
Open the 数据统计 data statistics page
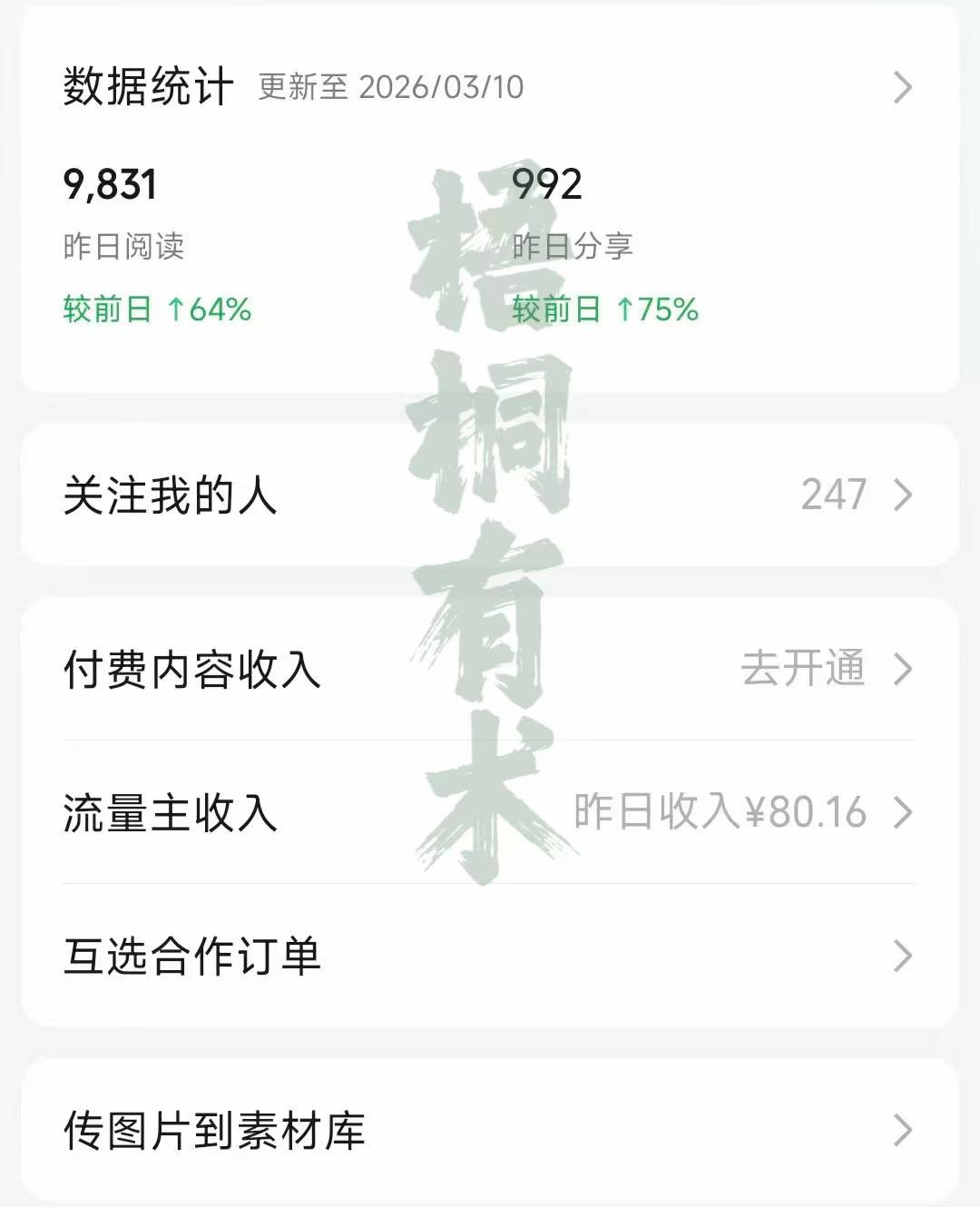pyautogui.click(x=150, y=86)
